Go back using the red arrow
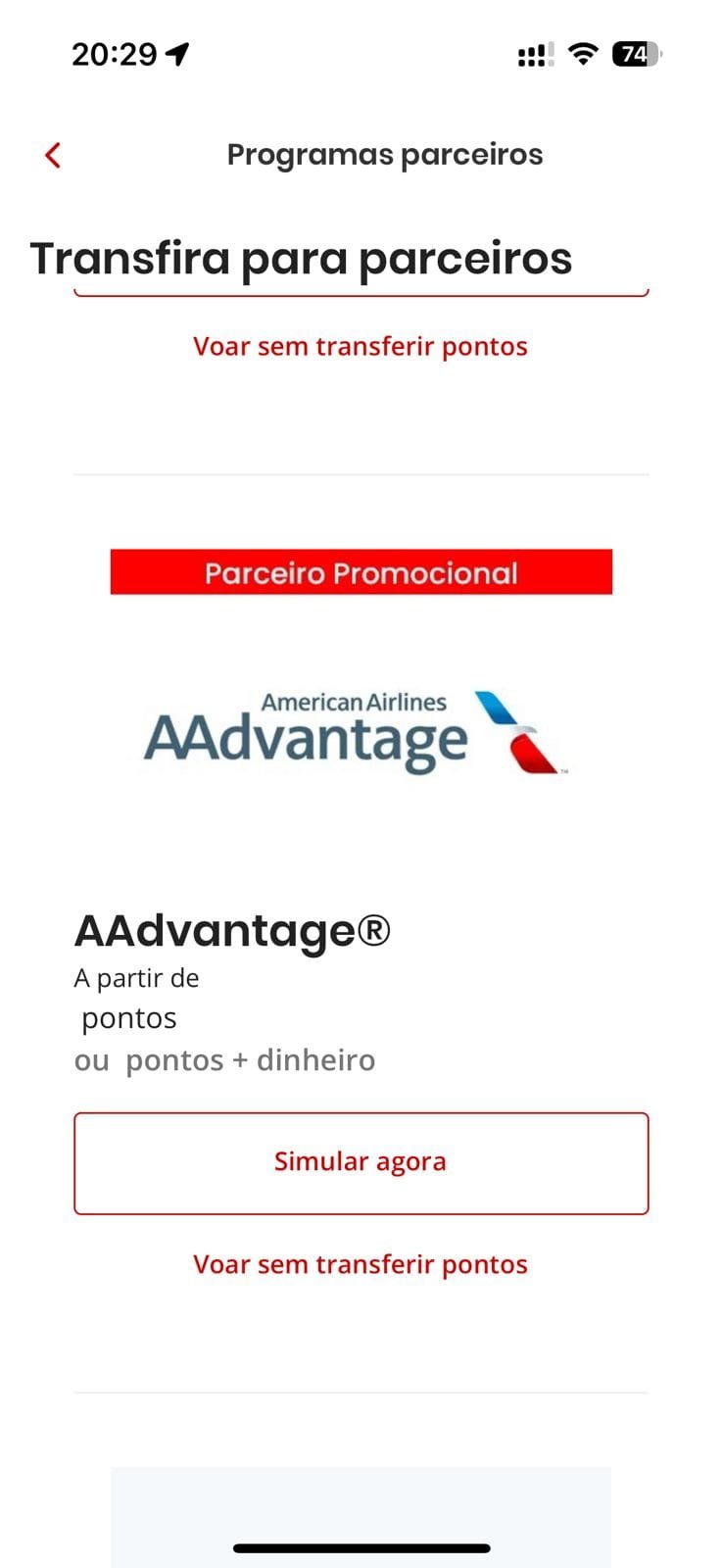723x1568 pixels. click(53, 155)
